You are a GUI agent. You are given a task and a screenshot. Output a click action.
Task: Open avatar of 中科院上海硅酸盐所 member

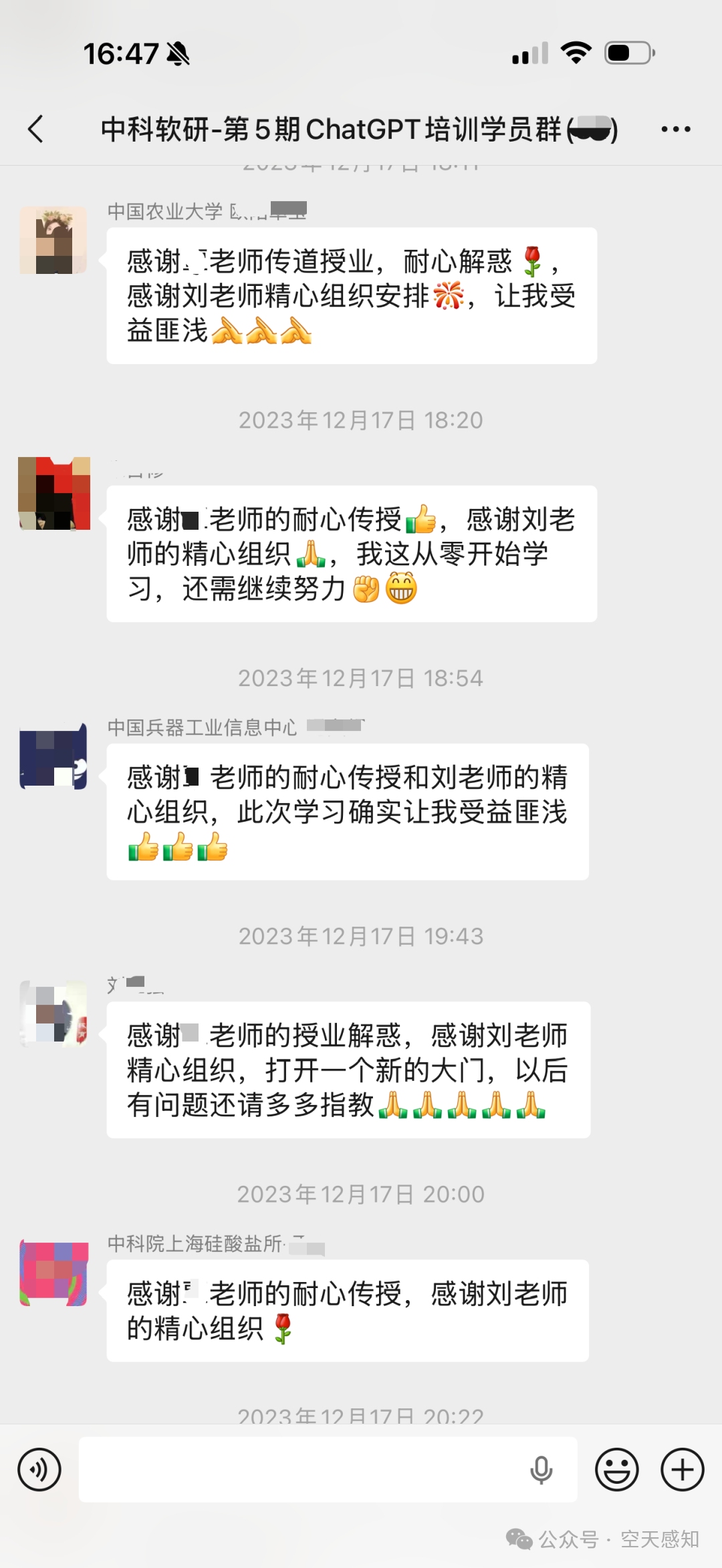coord(53,1272)
